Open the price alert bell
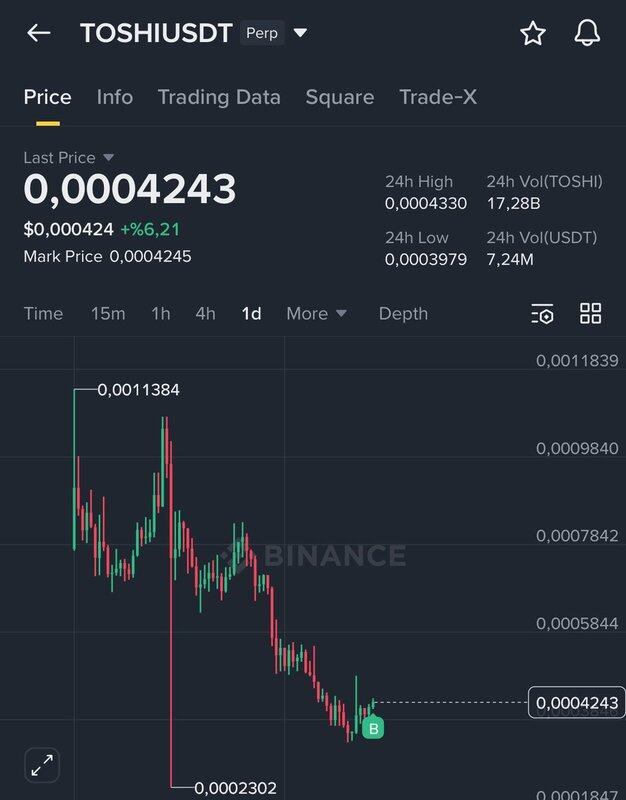The height and width of the screenshot is (800, 626). click(x=587, y=34)
